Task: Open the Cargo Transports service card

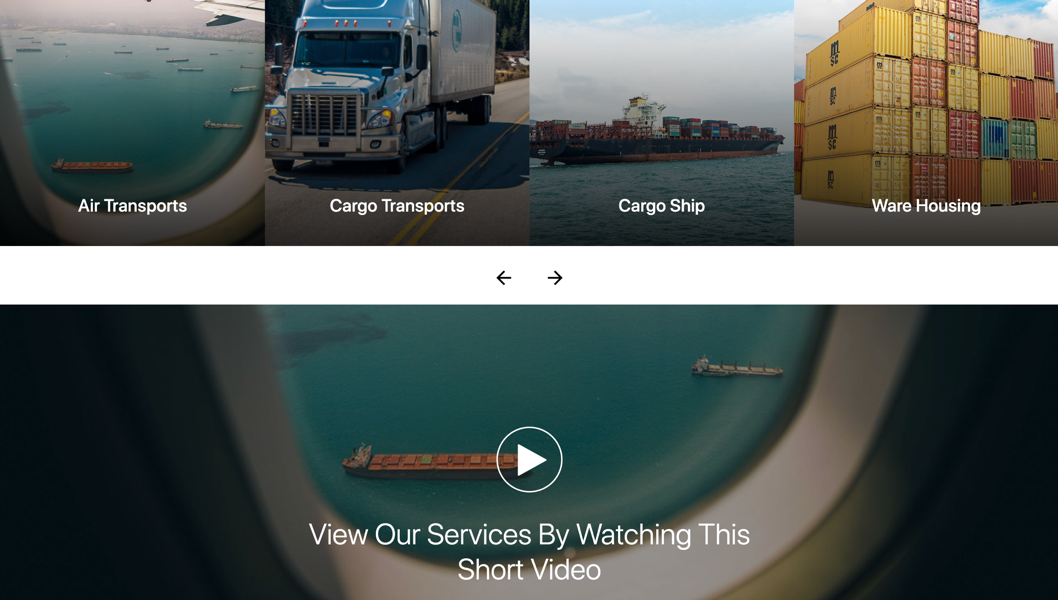Action: coord(397,205)
